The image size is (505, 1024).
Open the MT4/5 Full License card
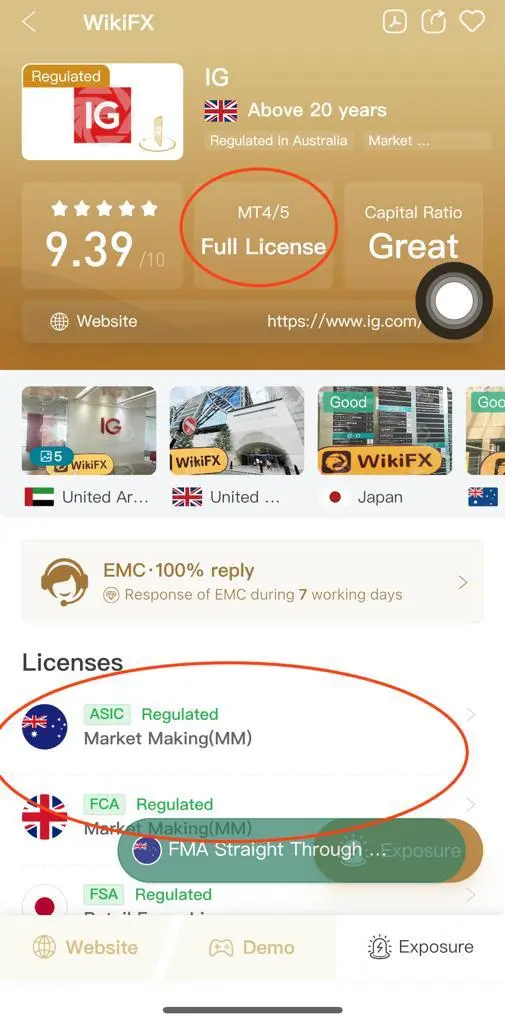(263, 236)
